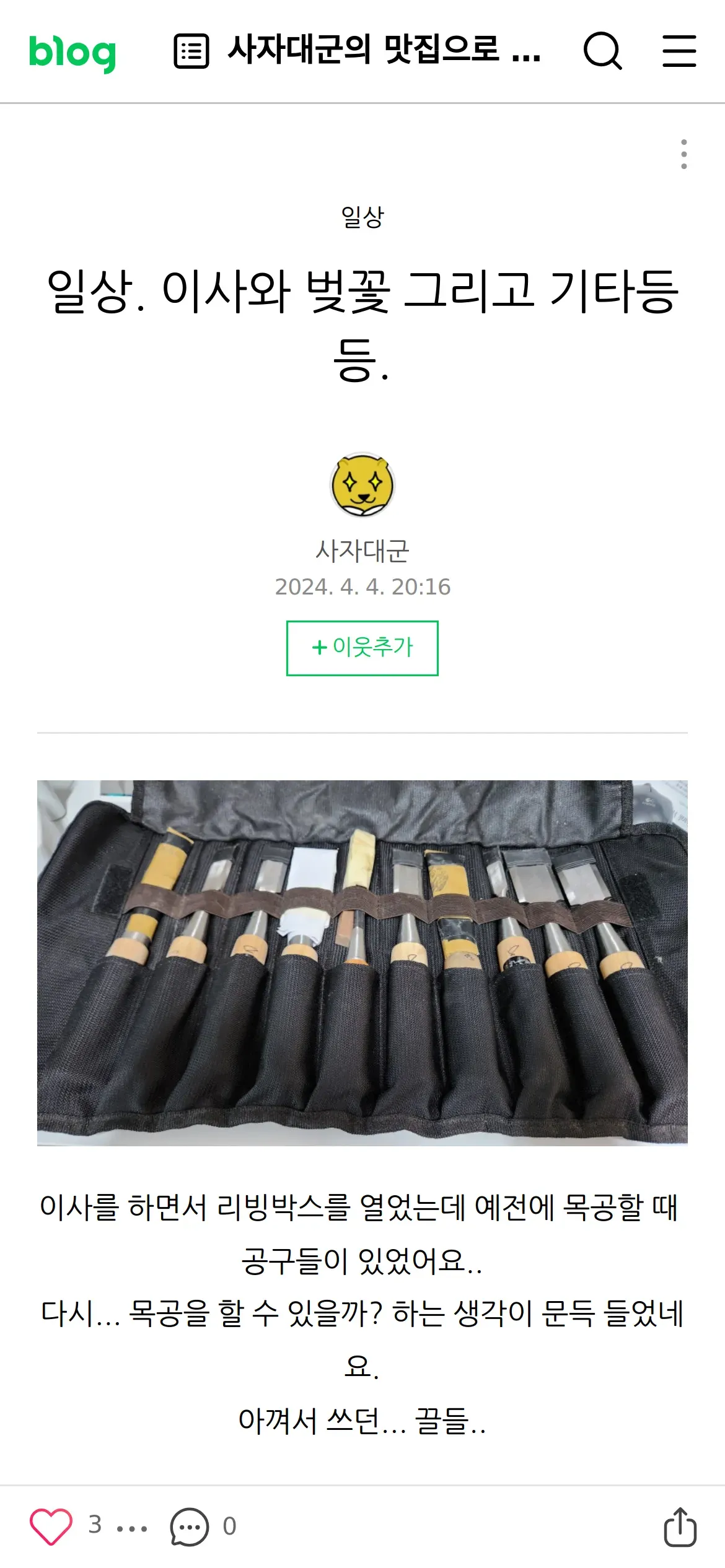Viewport: 725px width, 1568px height.
Task: Open the comments bubble
Action: (190, 1527)
